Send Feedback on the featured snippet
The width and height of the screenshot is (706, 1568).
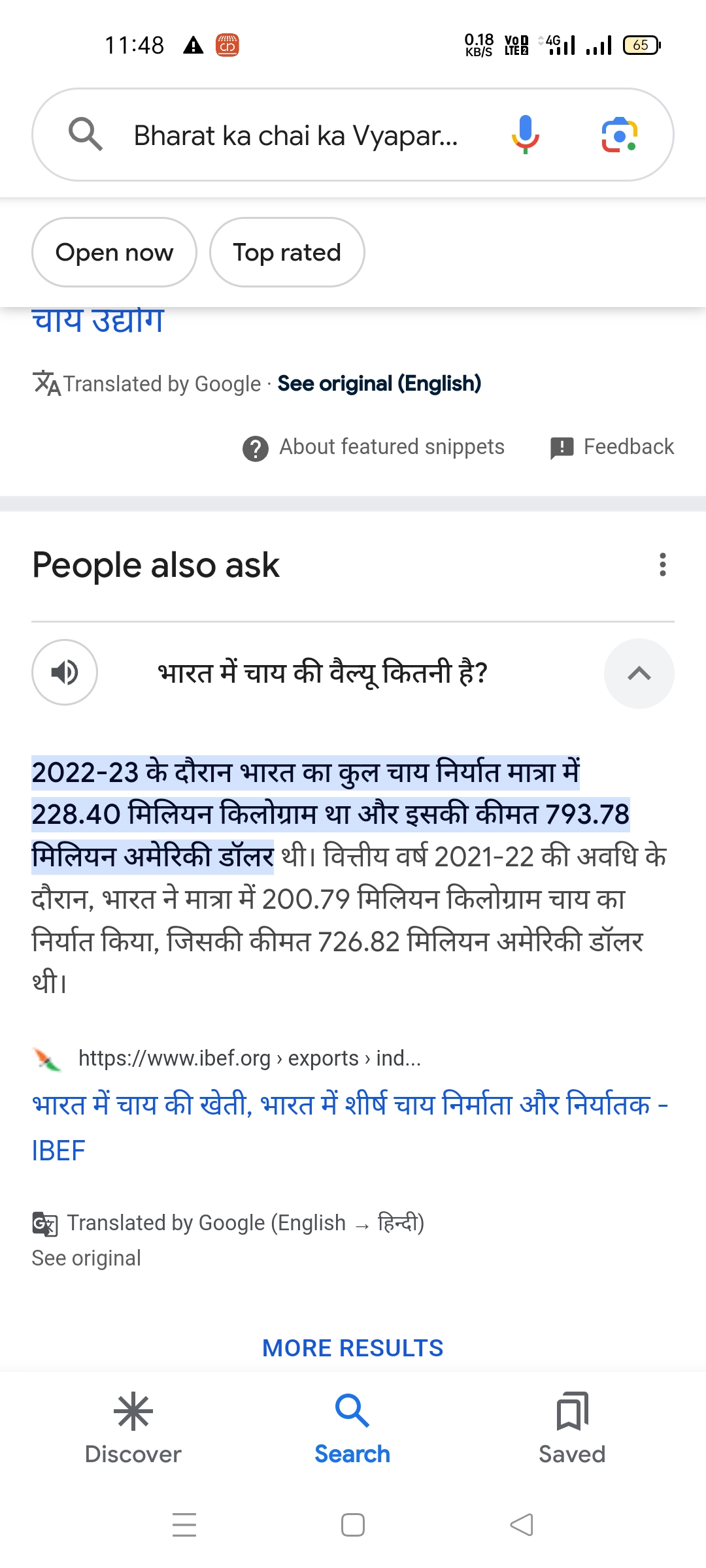(x=613, y=448)
